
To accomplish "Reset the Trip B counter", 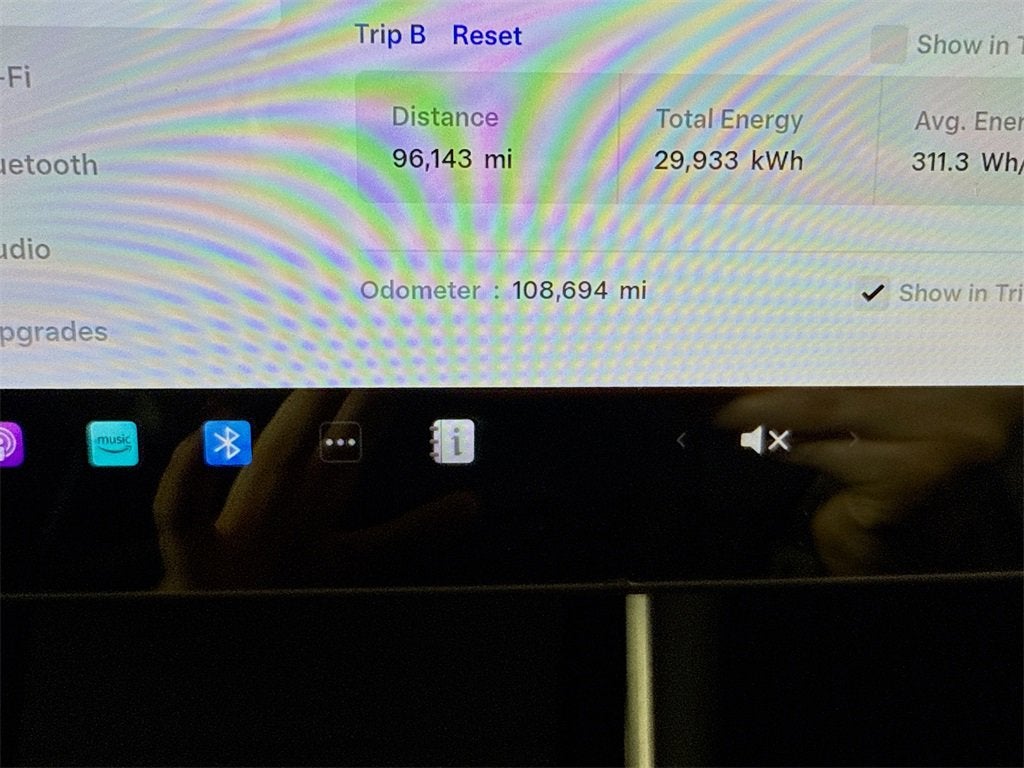I will coord(487,36).
